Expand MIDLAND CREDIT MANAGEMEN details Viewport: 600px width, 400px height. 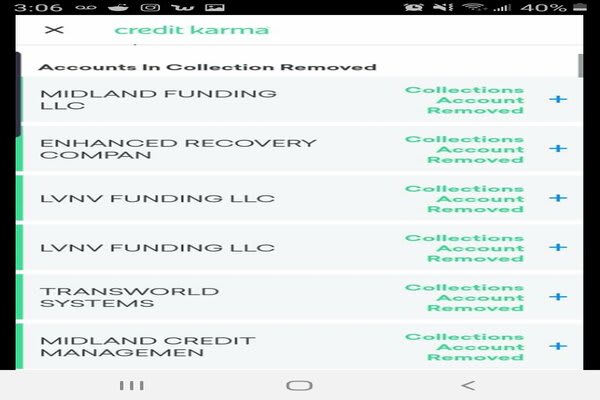(x=558, y=346)
